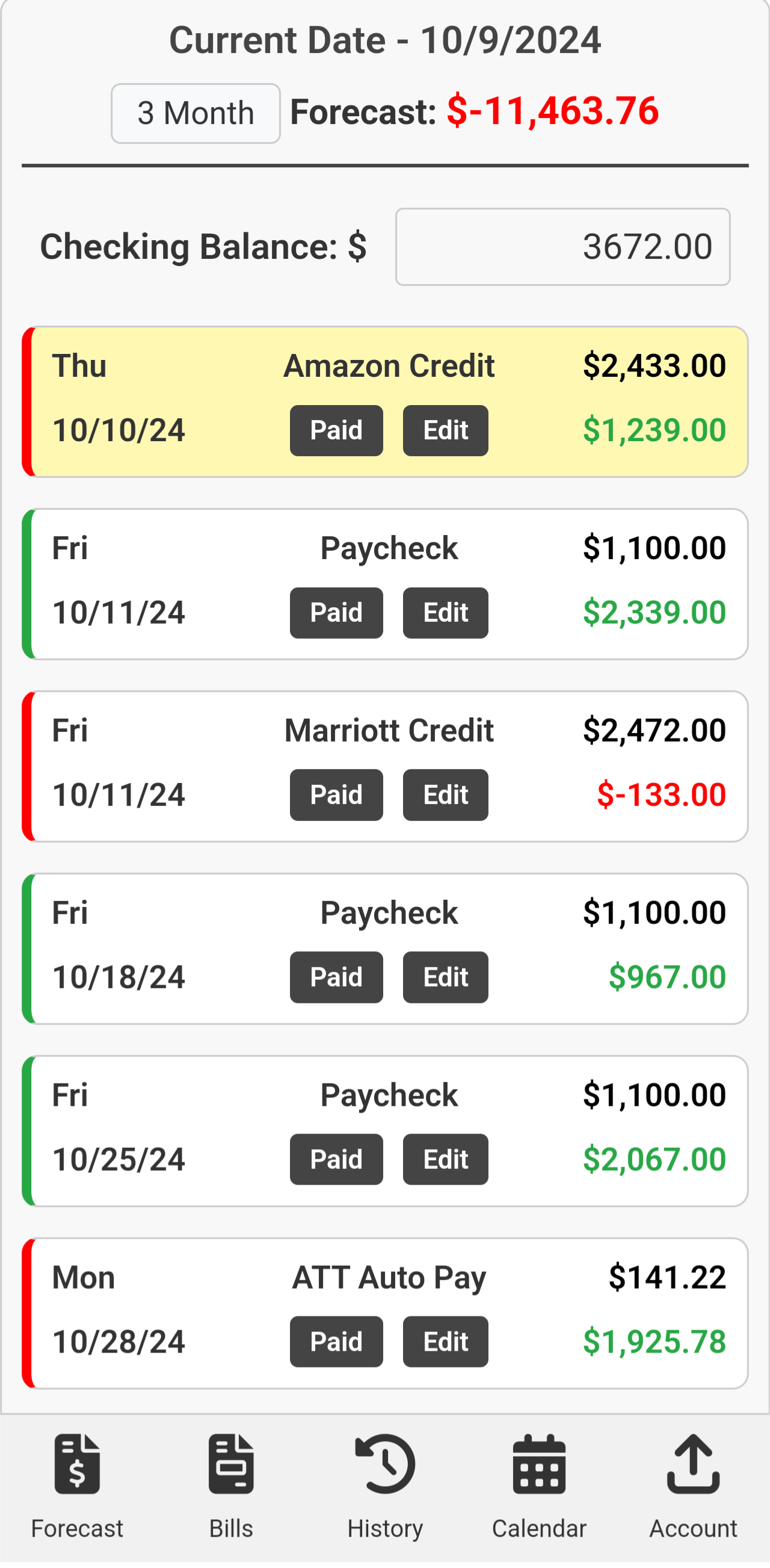This screenshot has height=1568, width=770.
Task: Edit the Checking Balance amount field
Action: point(562,247)
